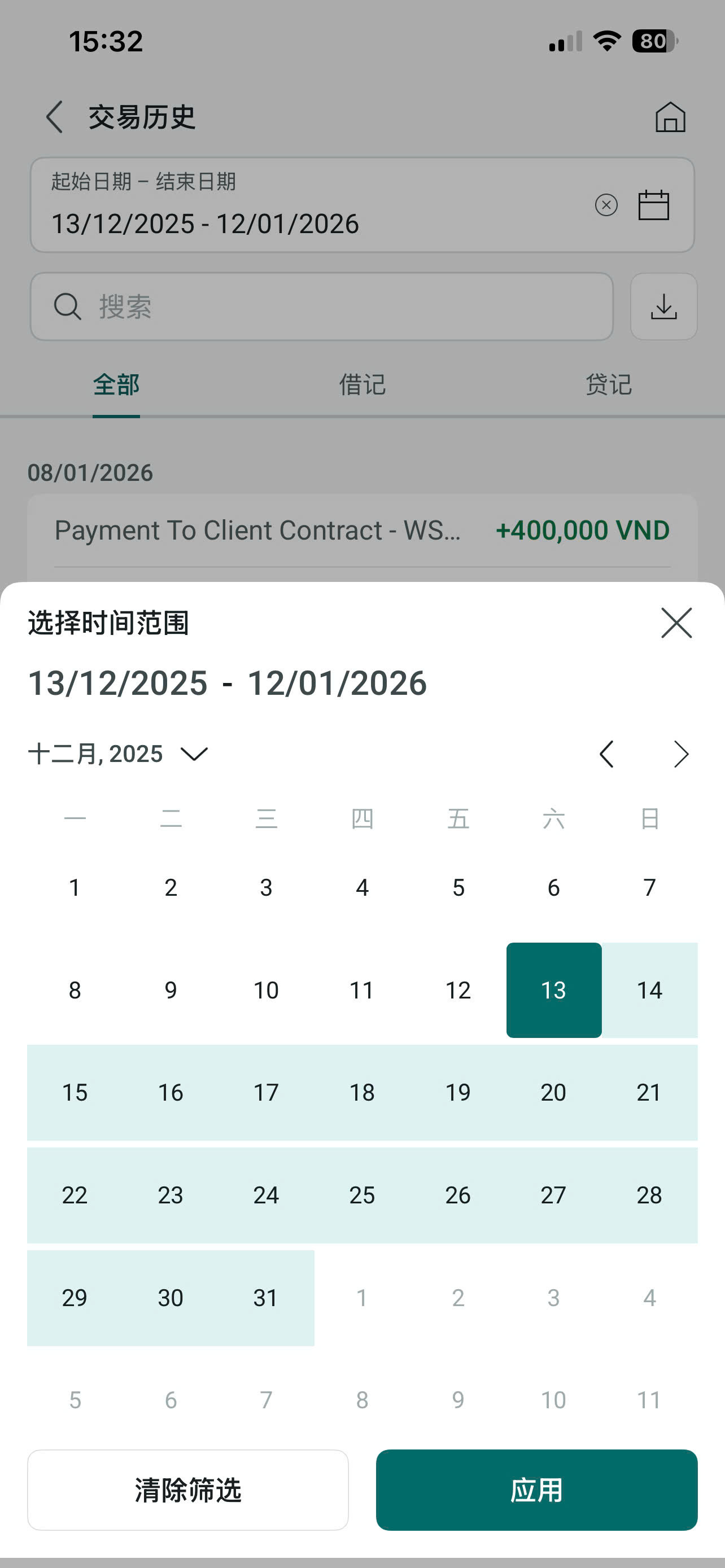The image size is (725, 1568).
Task: Select December 20 on the calendar
Action: coord(553,1092)
